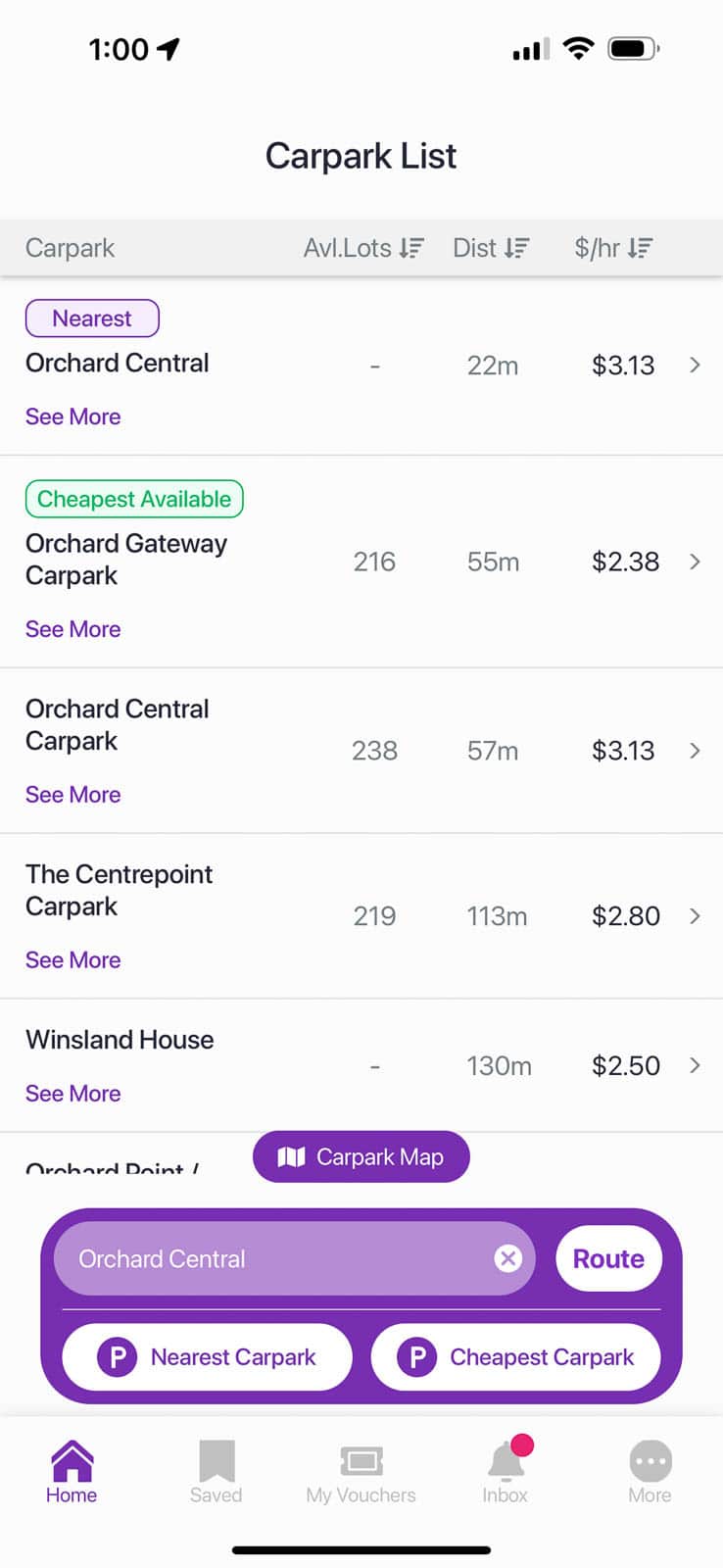The width and height of the screenshot is (723, 1568).
Task: Expand the Orchard Central row chevron
Action: click(695, 366)
